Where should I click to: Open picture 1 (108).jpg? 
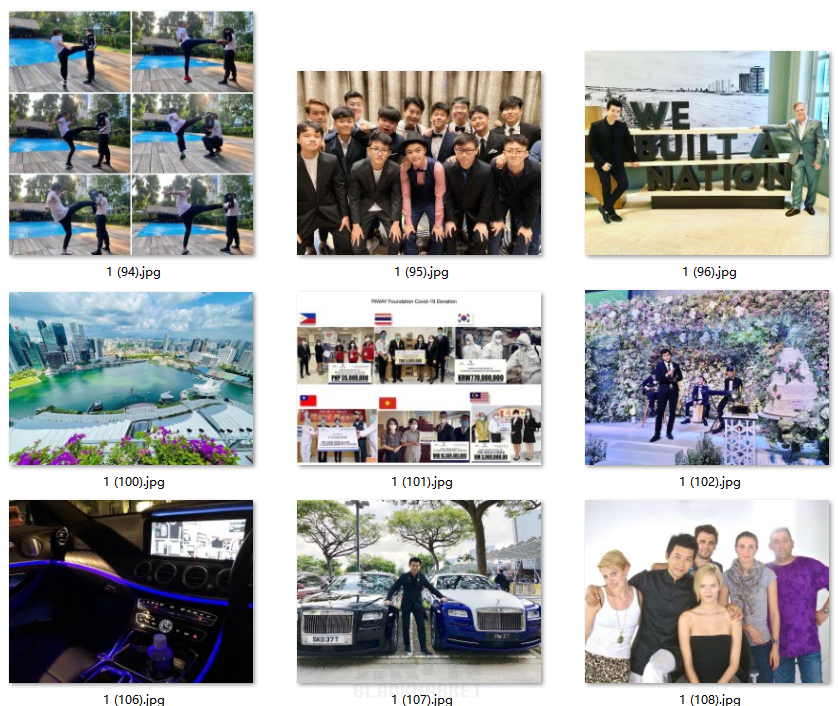(x=707, y=592)
